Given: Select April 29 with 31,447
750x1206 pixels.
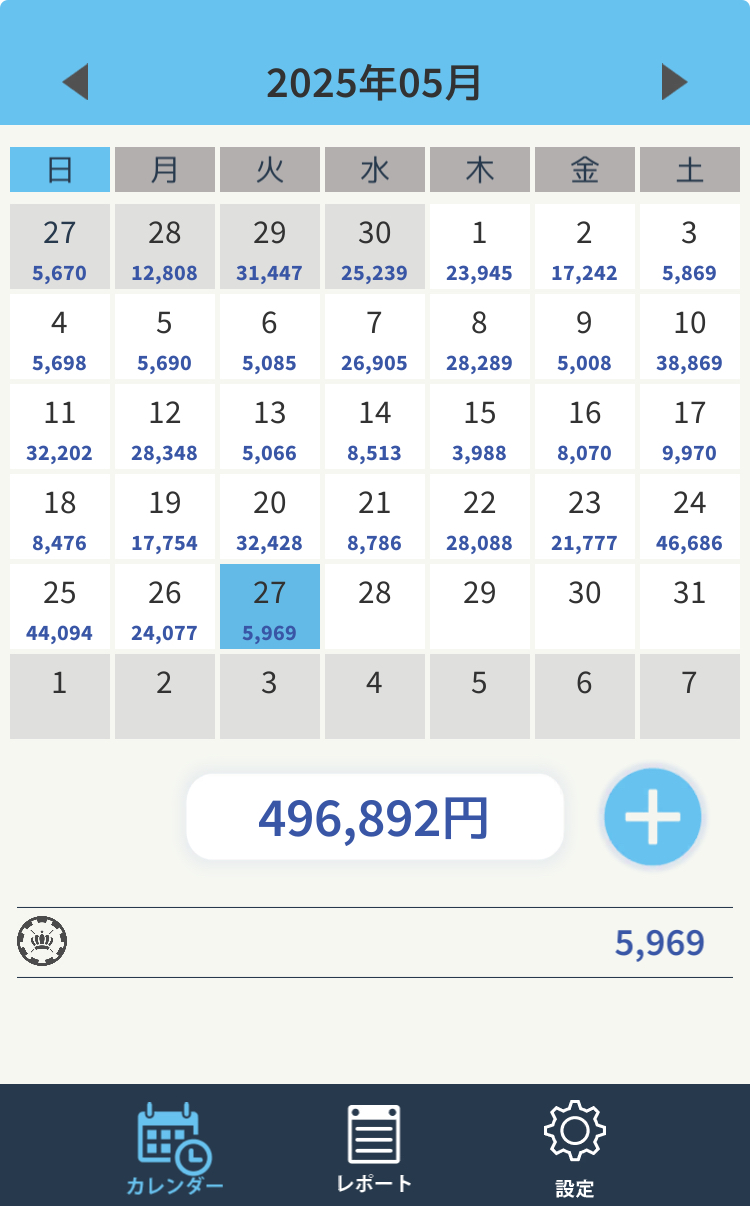Looking at the screenshot, I should click(270, 247).
